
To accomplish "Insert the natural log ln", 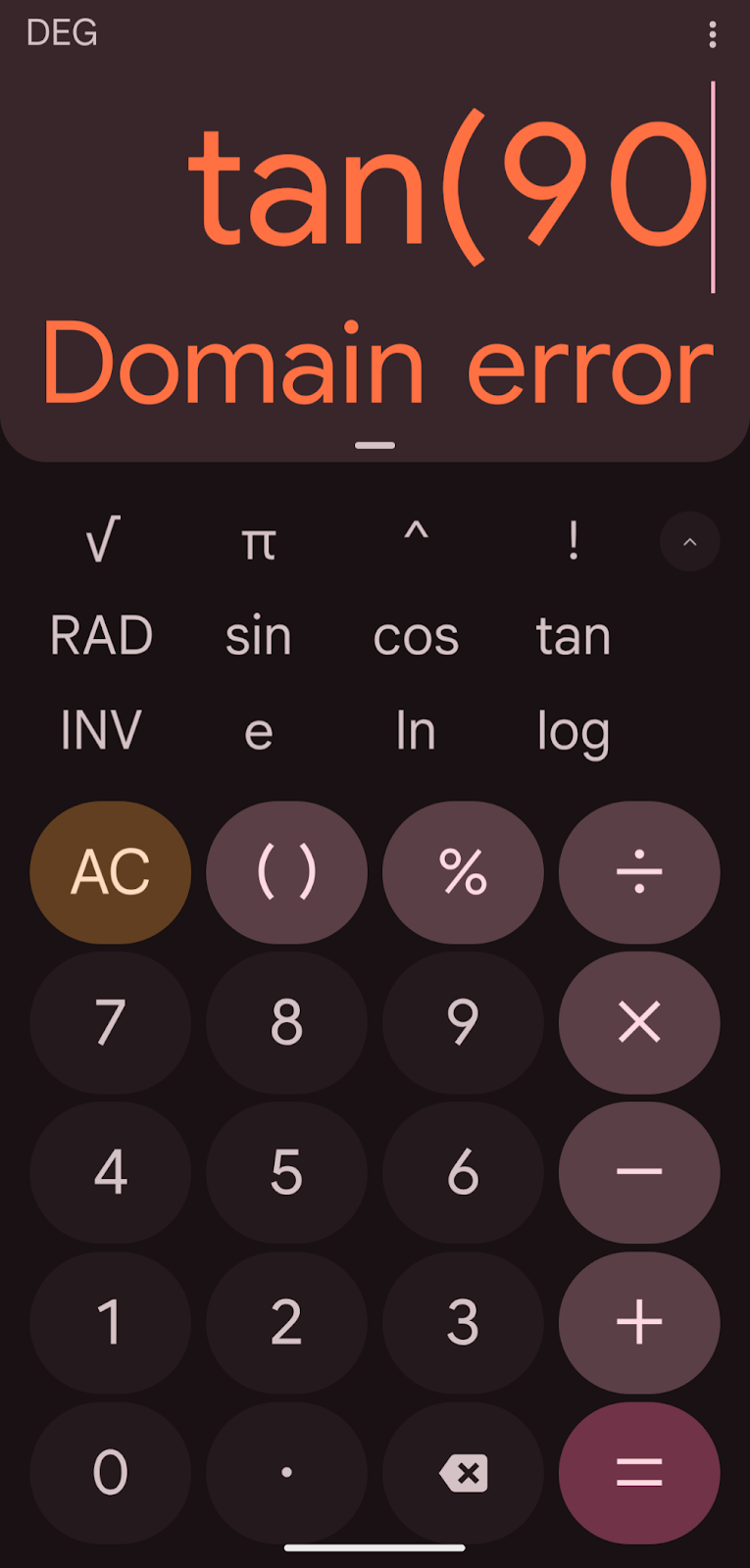I will [x=416, y=731].
